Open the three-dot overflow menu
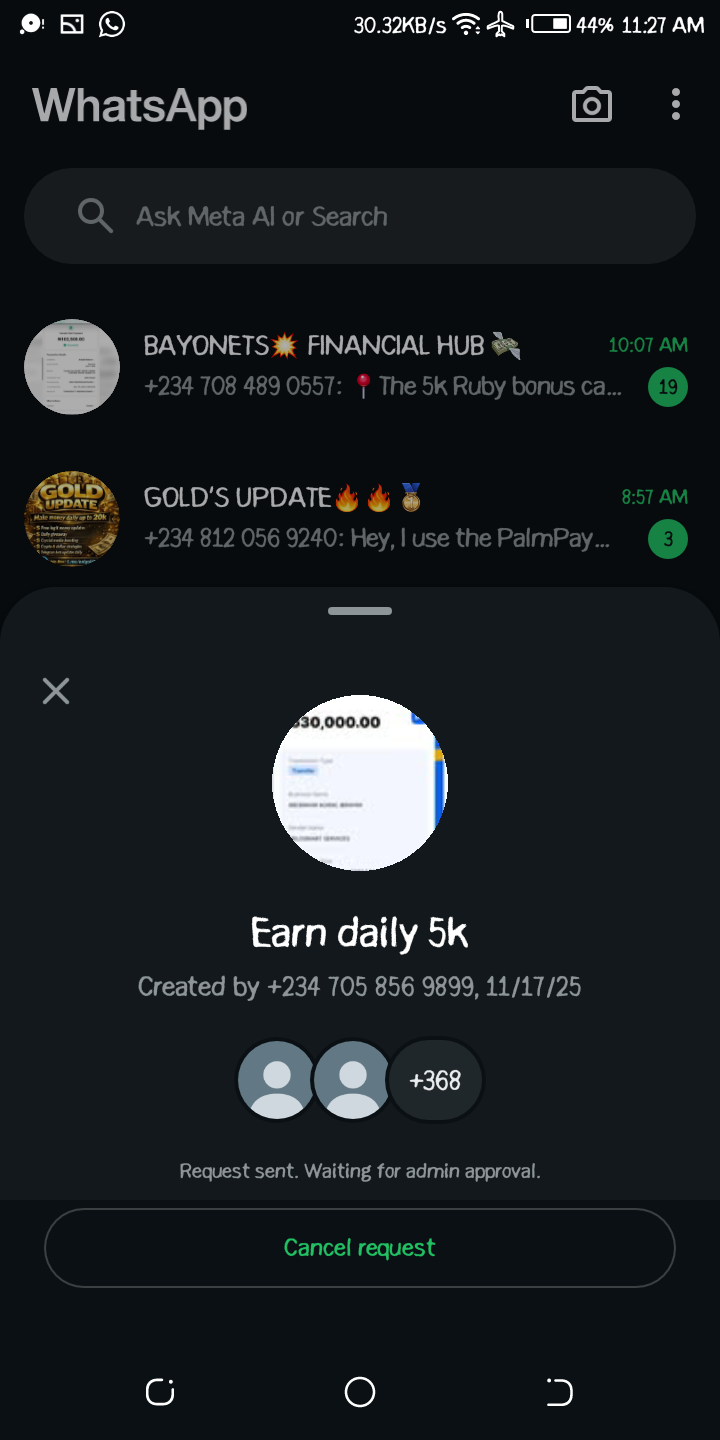Image resolution: width=720 pixels, height=1440 pixels. tap(676, 104)
